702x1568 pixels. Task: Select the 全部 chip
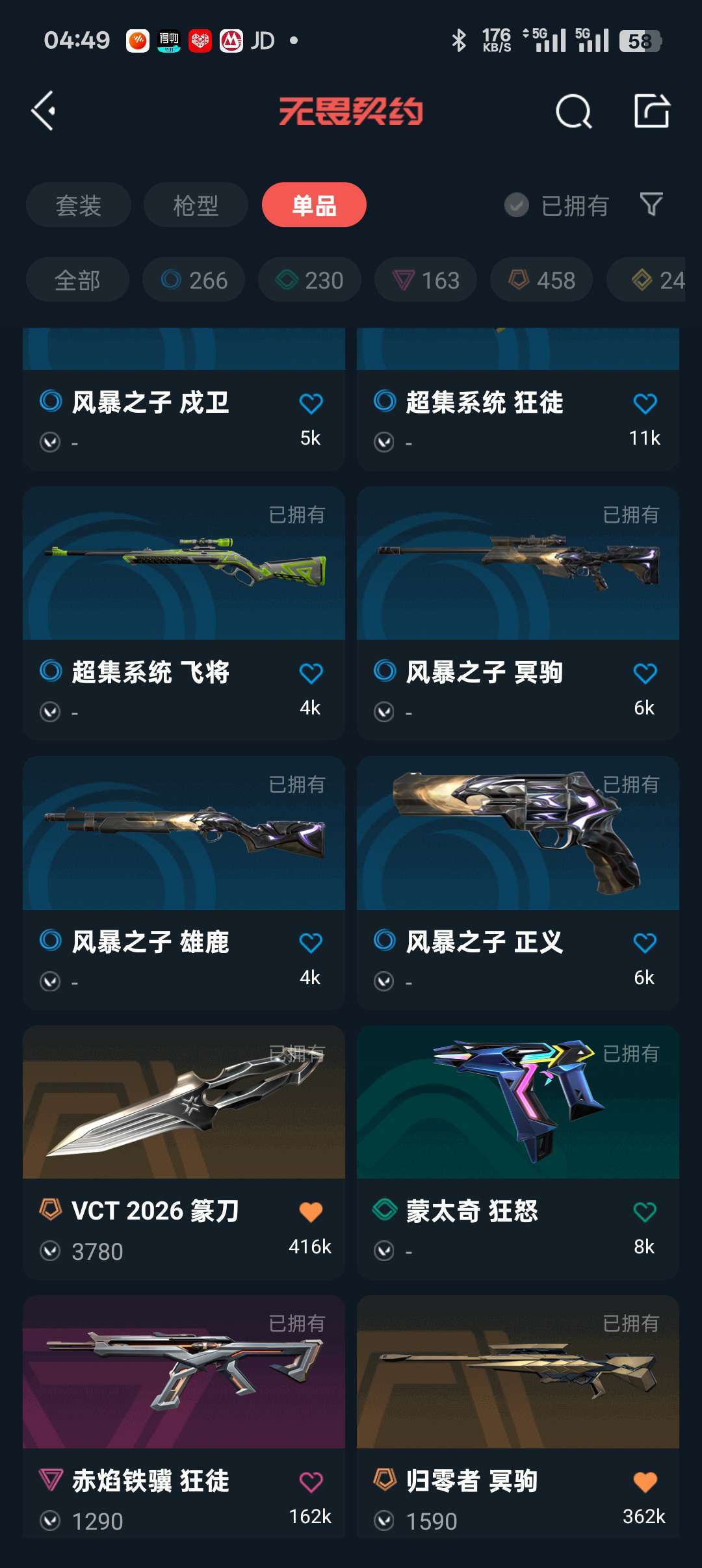pos(77,280)
